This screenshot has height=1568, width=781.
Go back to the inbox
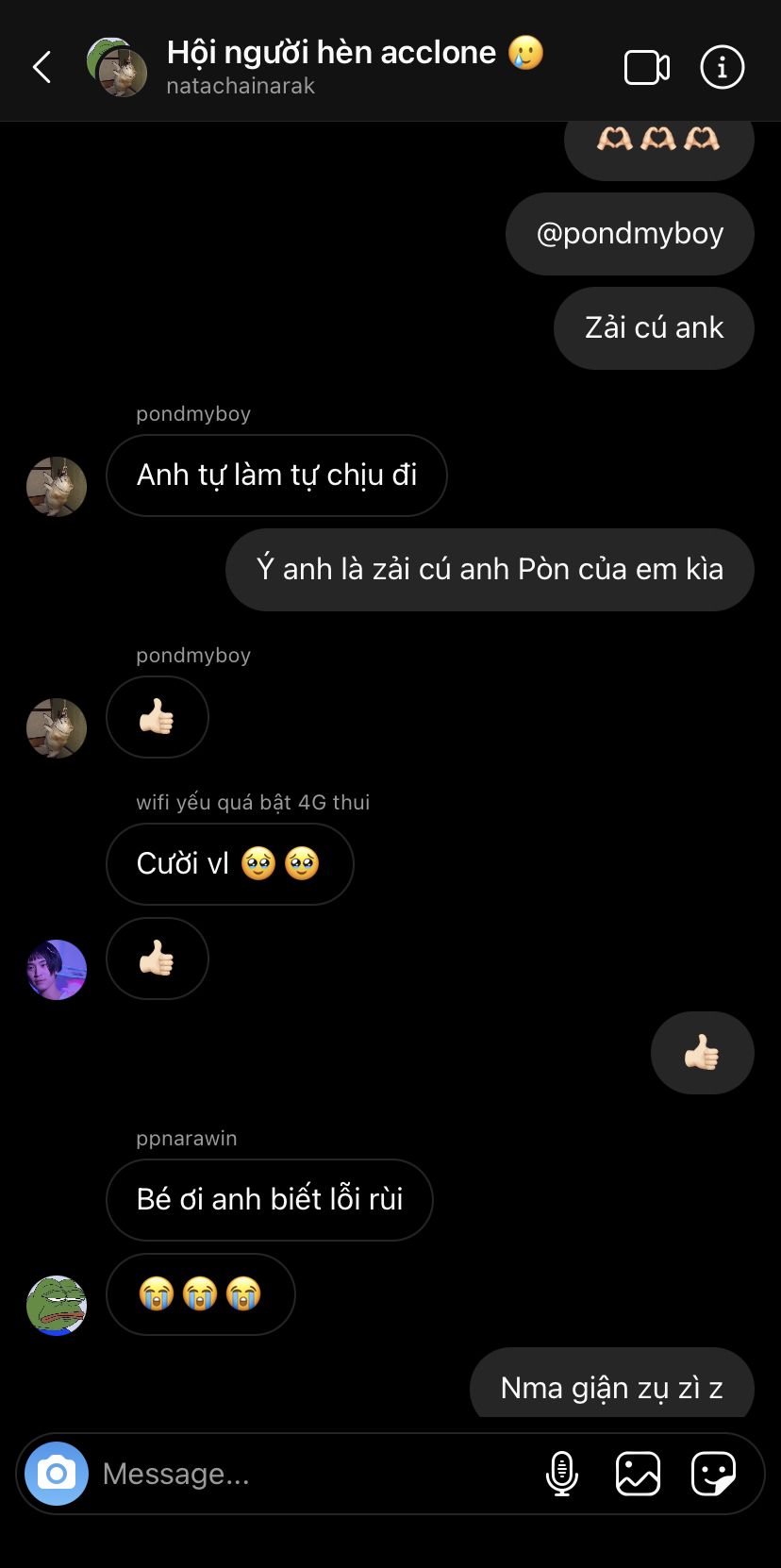coord(42,68)
